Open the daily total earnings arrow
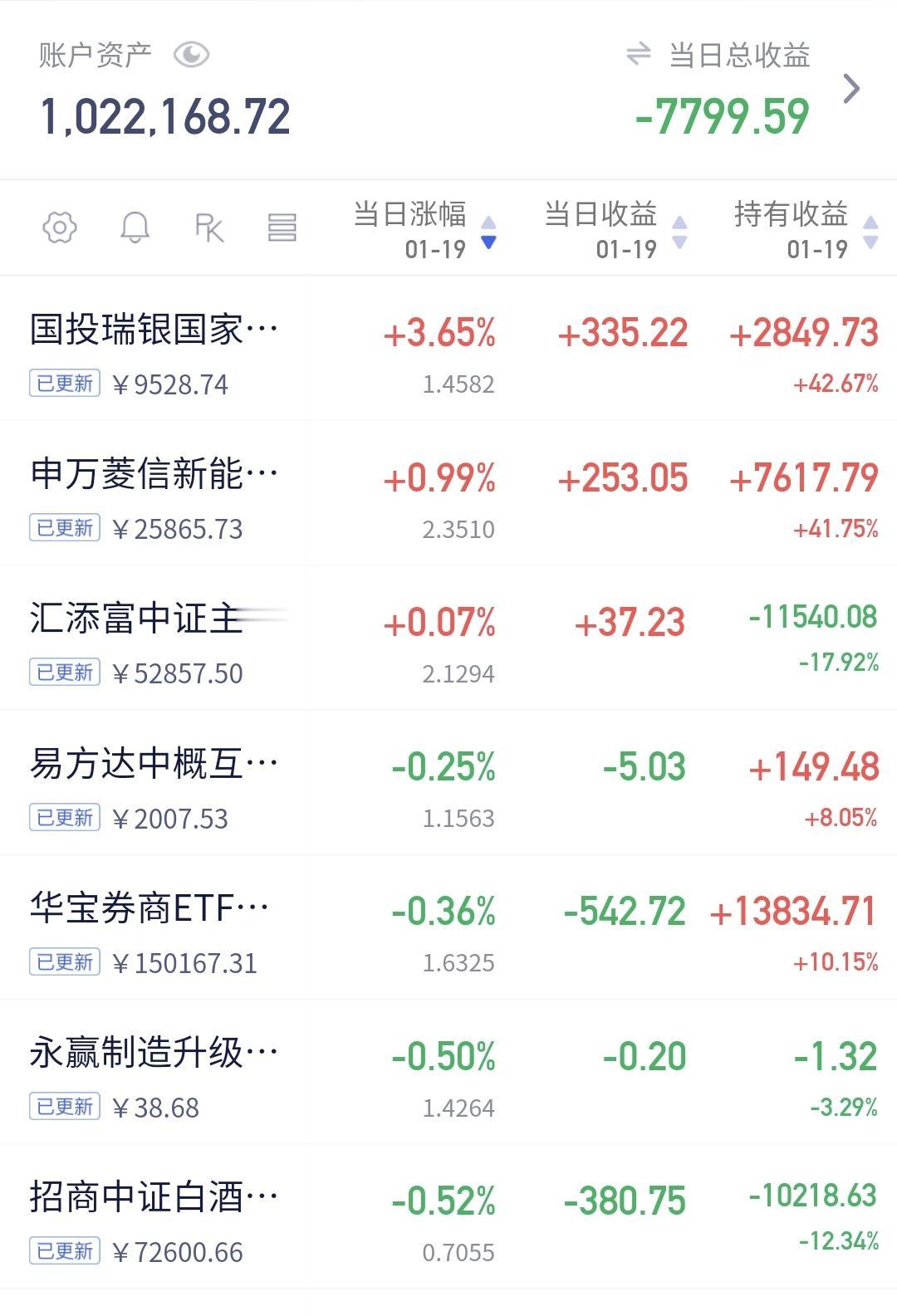 coord(851,89)
